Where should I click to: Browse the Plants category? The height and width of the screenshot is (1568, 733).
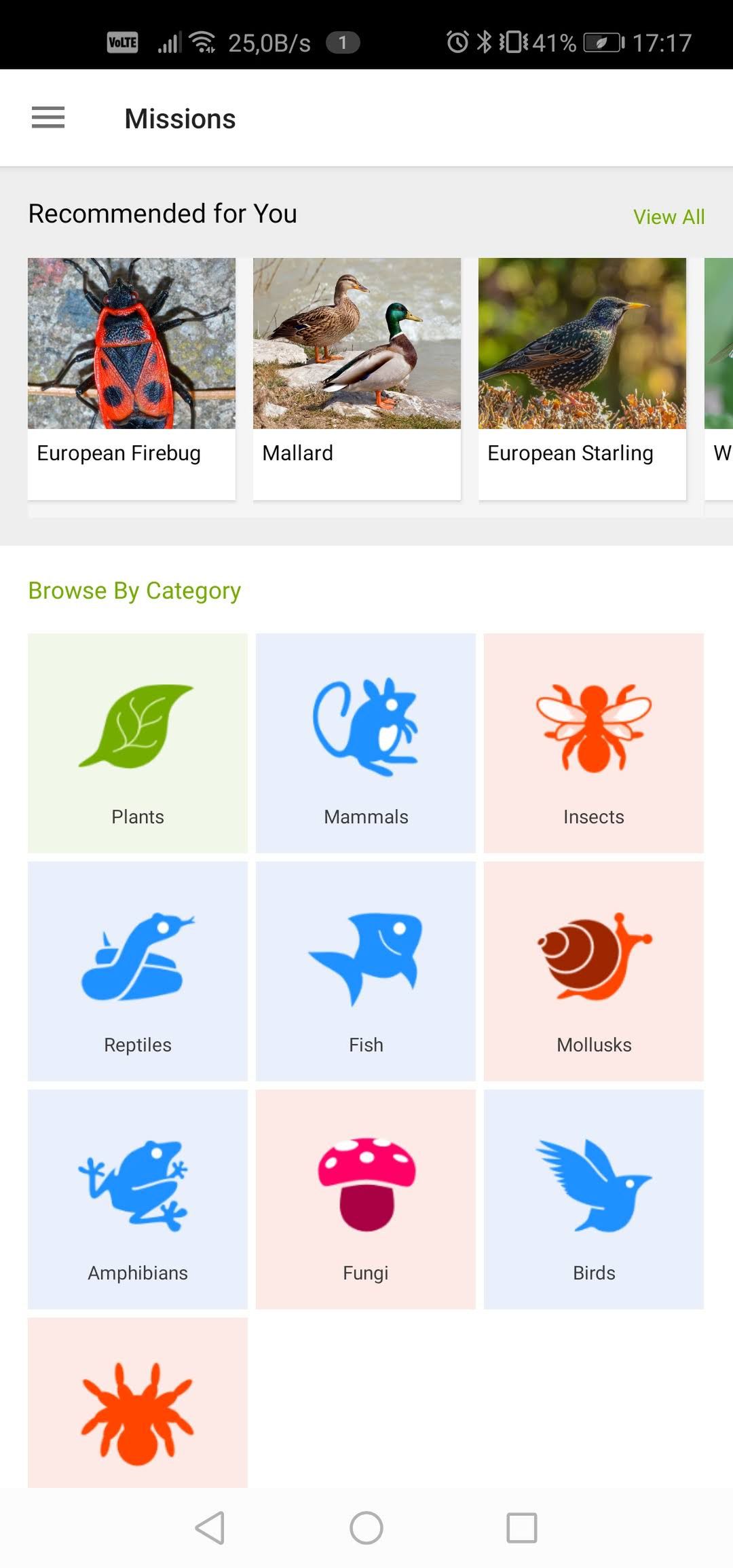point(138,743)
